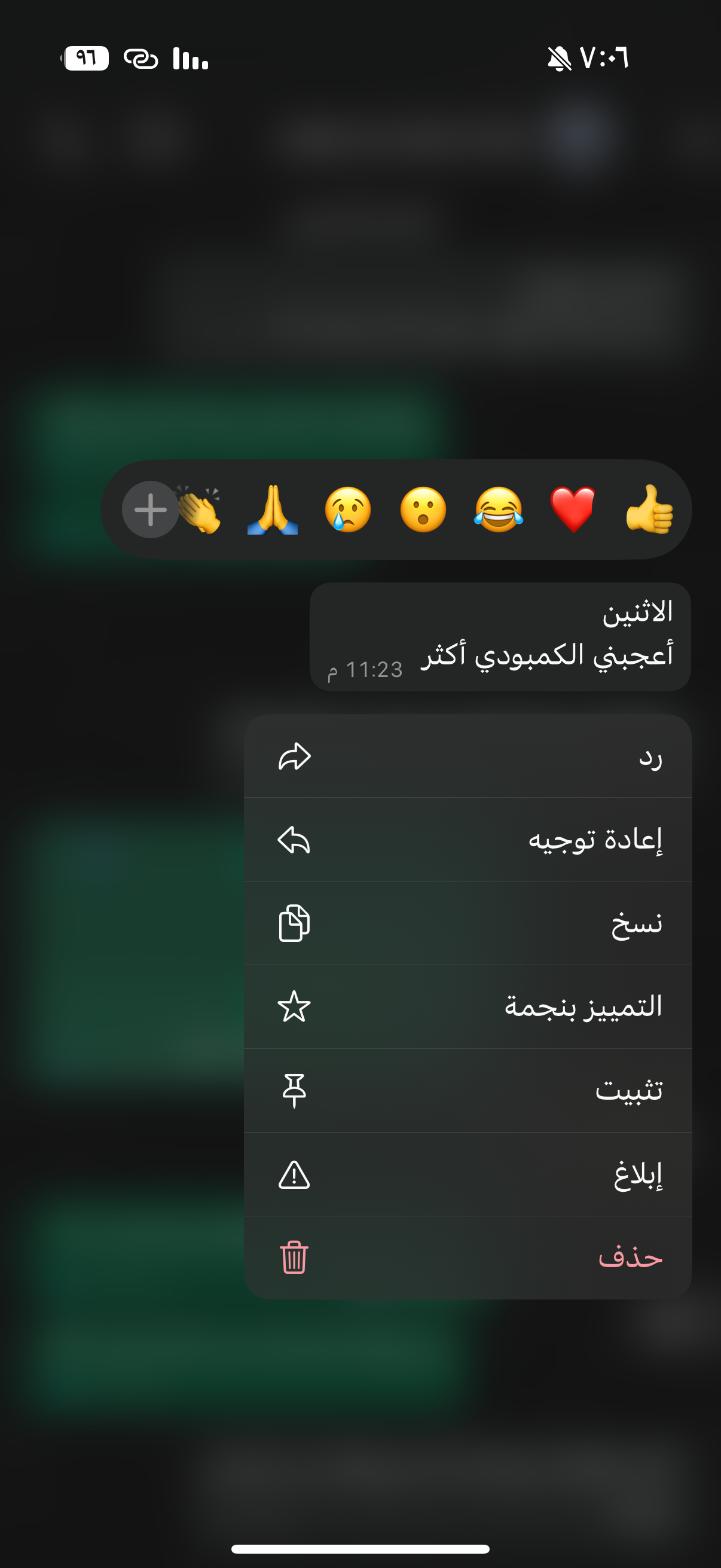Select رد to reply to the message
This screenshot has width=721, height=1568.
click(468, 756)
